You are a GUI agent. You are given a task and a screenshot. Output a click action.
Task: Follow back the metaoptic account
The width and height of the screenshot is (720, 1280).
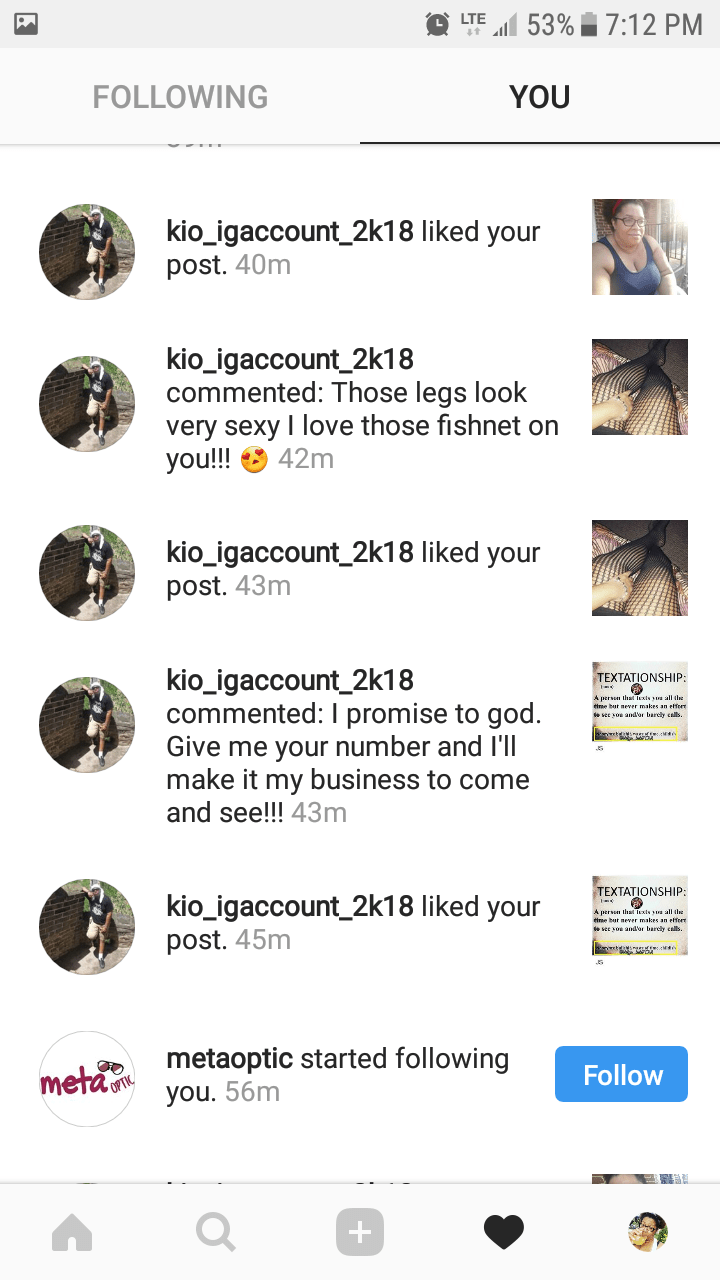pyautogui.click(x=621, y=1074)
